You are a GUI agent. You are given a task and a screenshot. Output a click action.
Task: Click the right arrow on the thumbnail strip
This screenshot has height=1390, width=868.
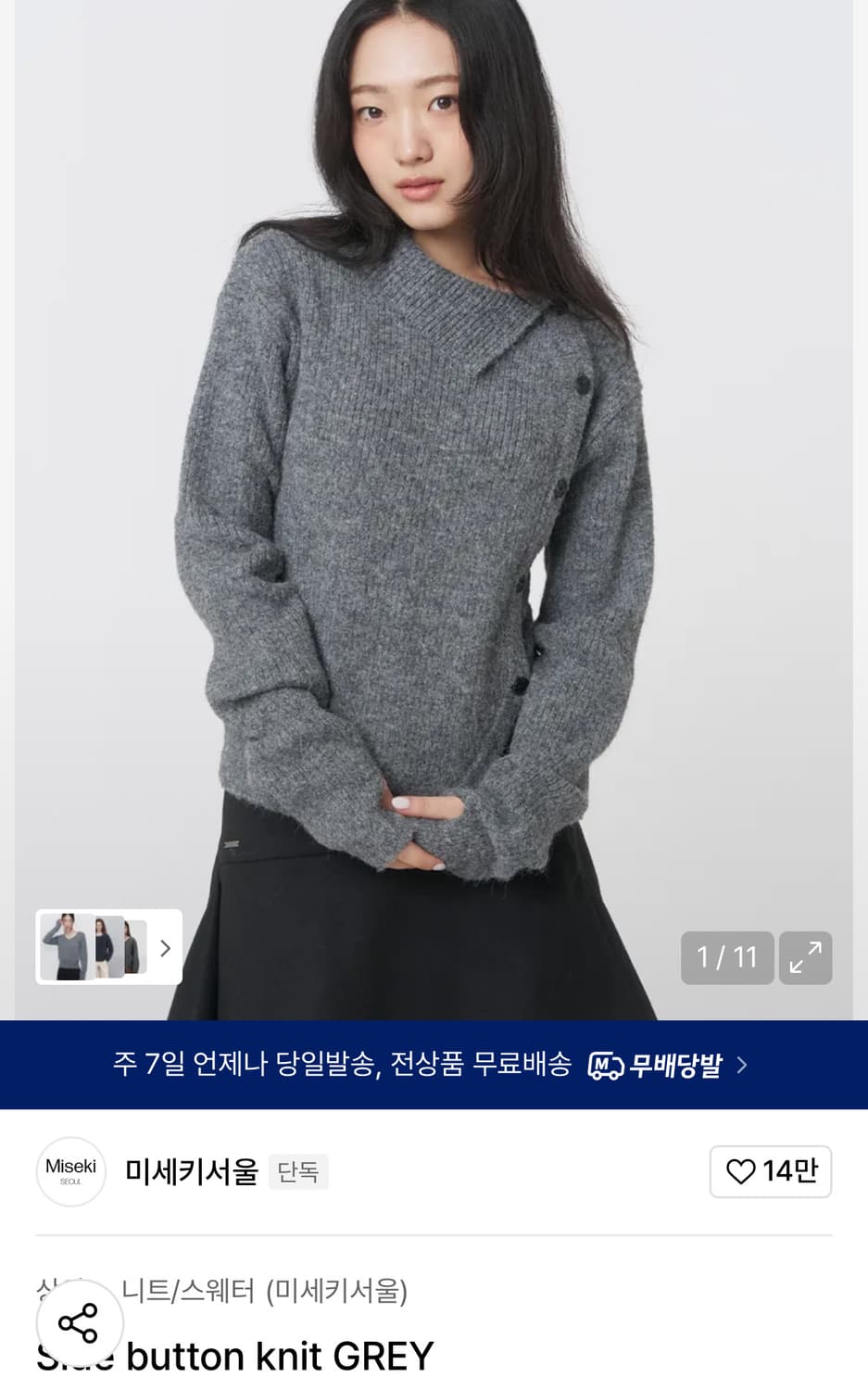click(x=165, y=947)
